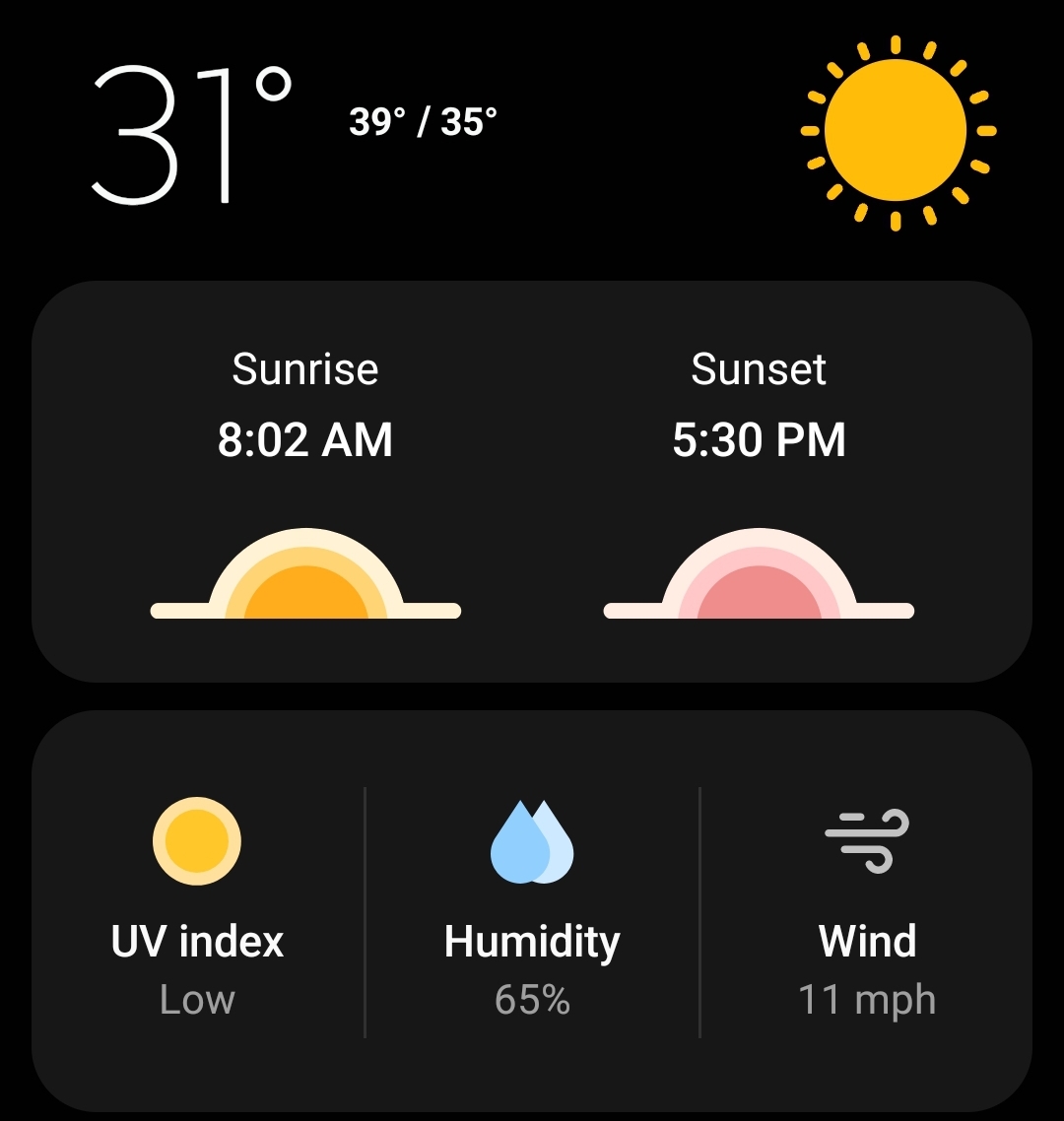
Task: Open Wind details
Action: pyautogui.click(x=867, y=909)
